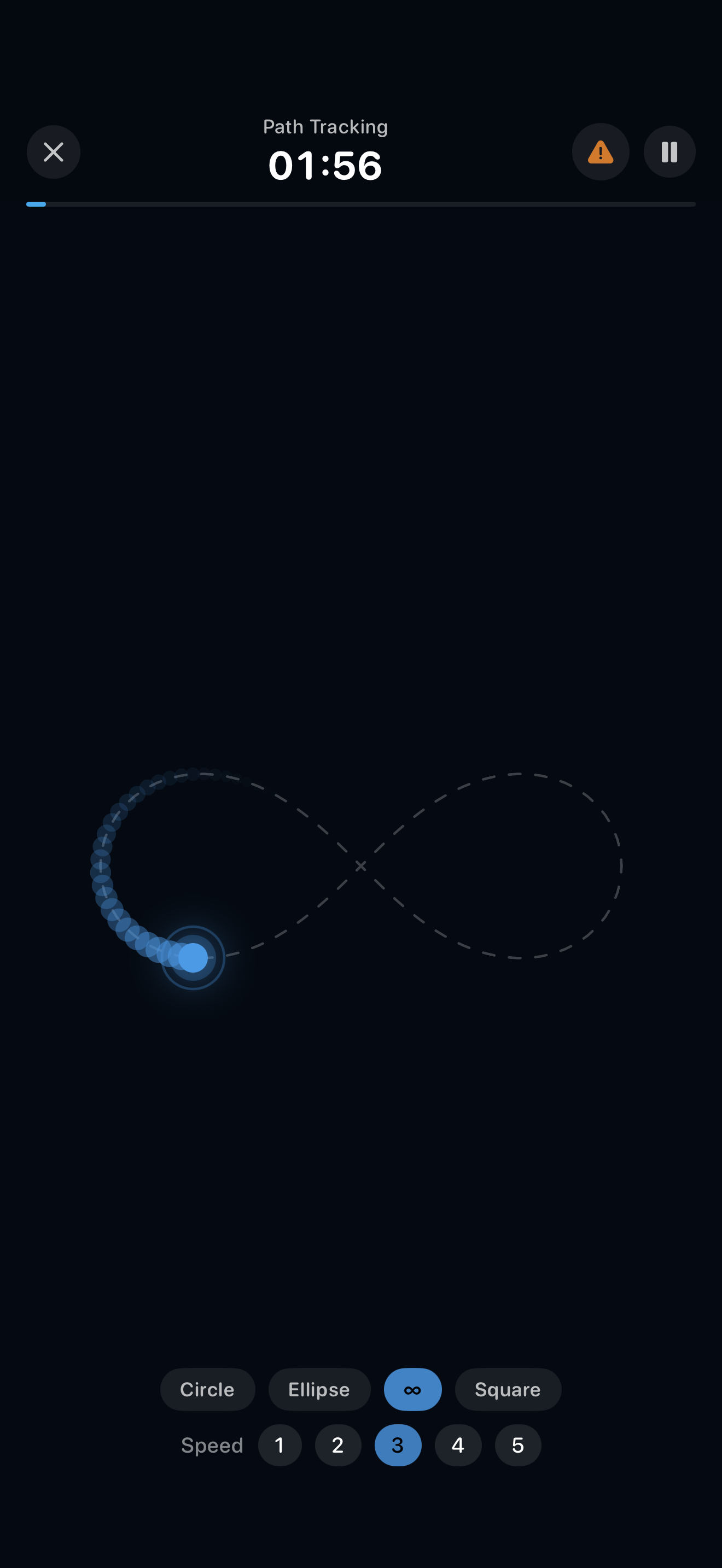Select the Circle path shape
This screenshot has height=1568, width=722.
click(x=207, y=1390)
